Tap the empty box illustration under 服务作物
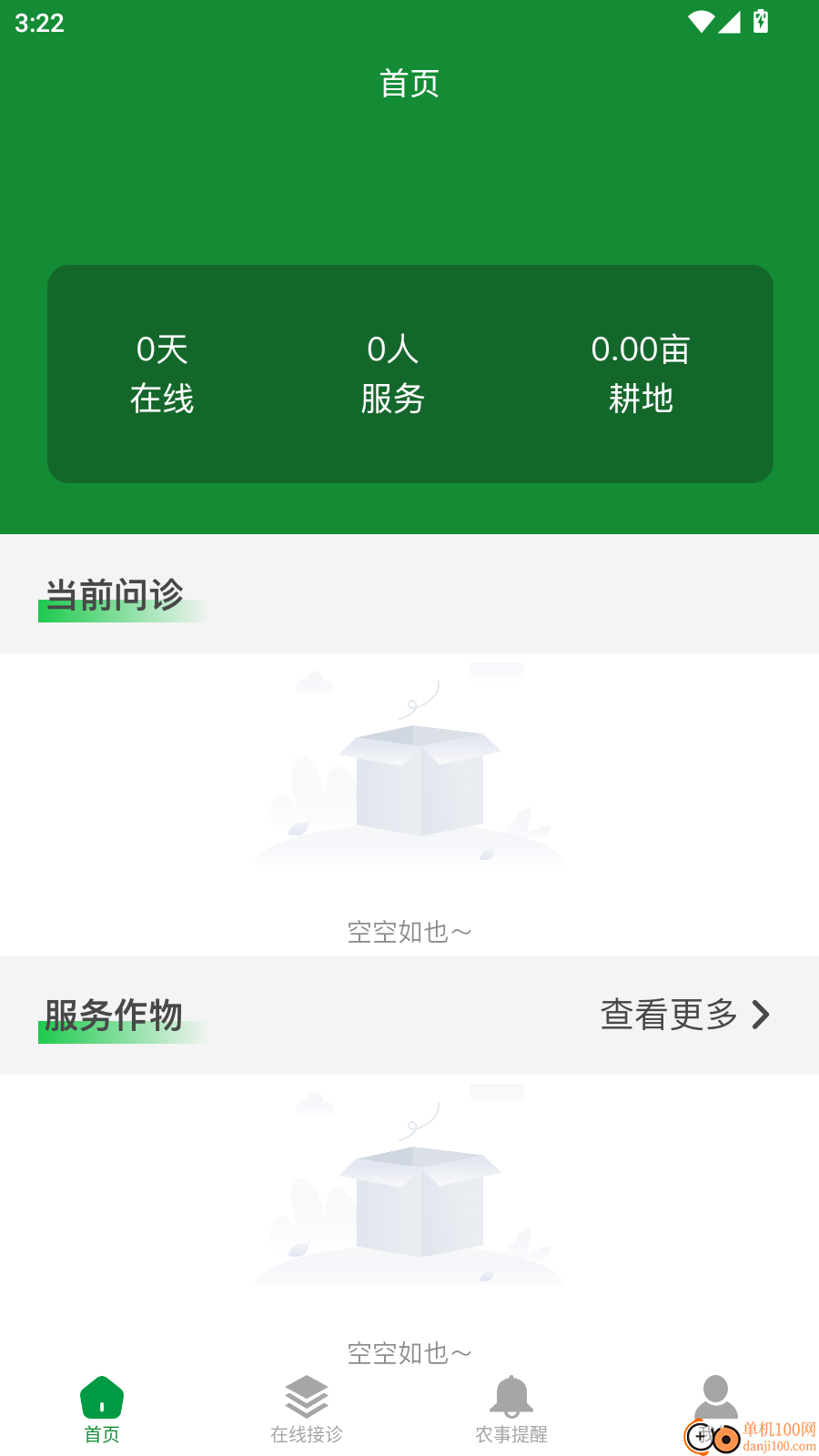The width and height of the screenshot is (819, 1456). pyautogui.click(x=409, y=1201)
